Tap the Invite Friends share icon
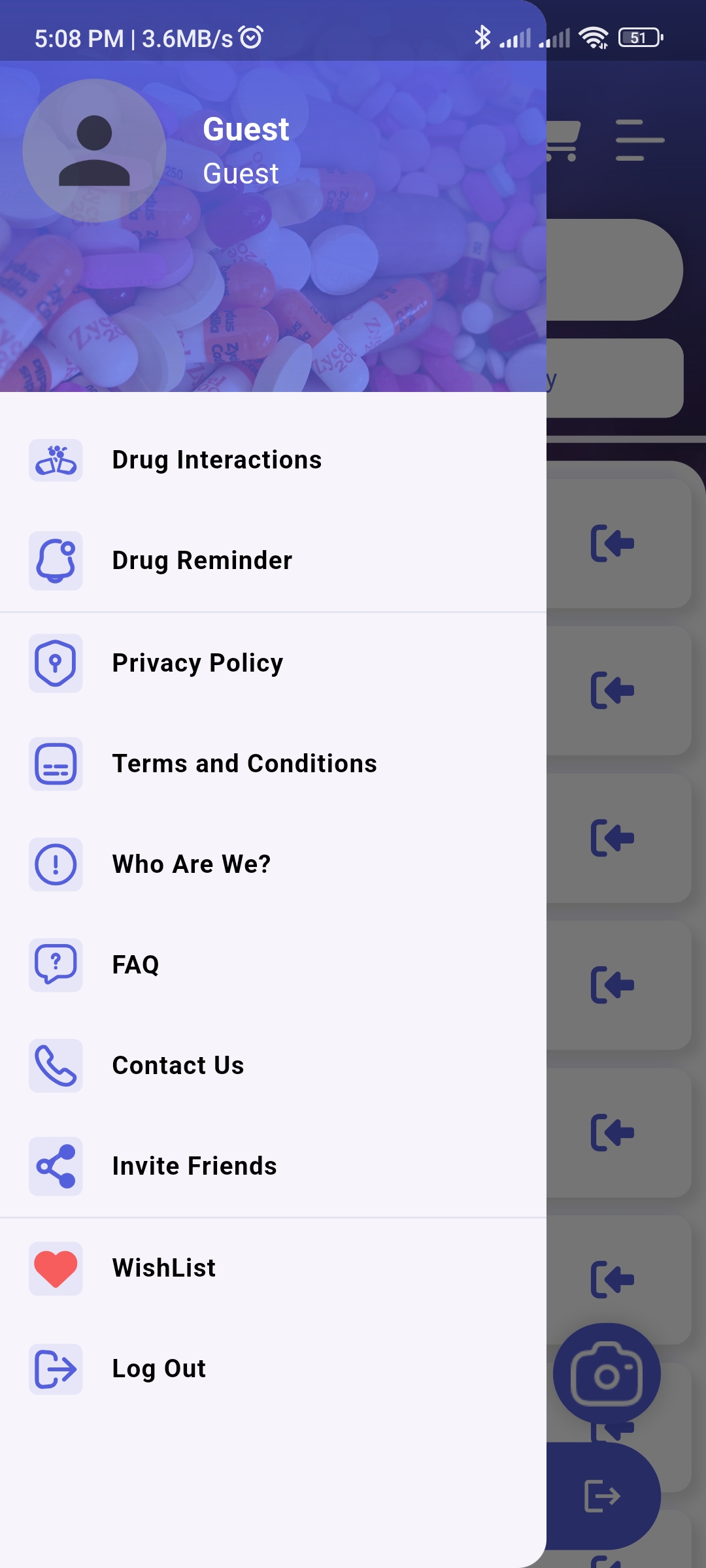The width and height of the screenshot is (706, 1568). coord(56,1167)
